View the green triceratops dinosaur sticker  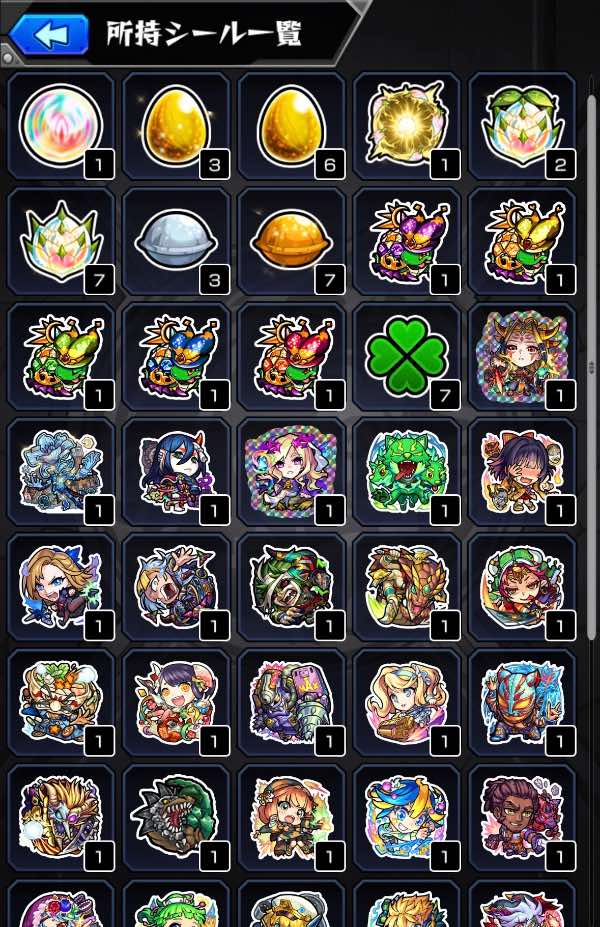pos(407,472)
